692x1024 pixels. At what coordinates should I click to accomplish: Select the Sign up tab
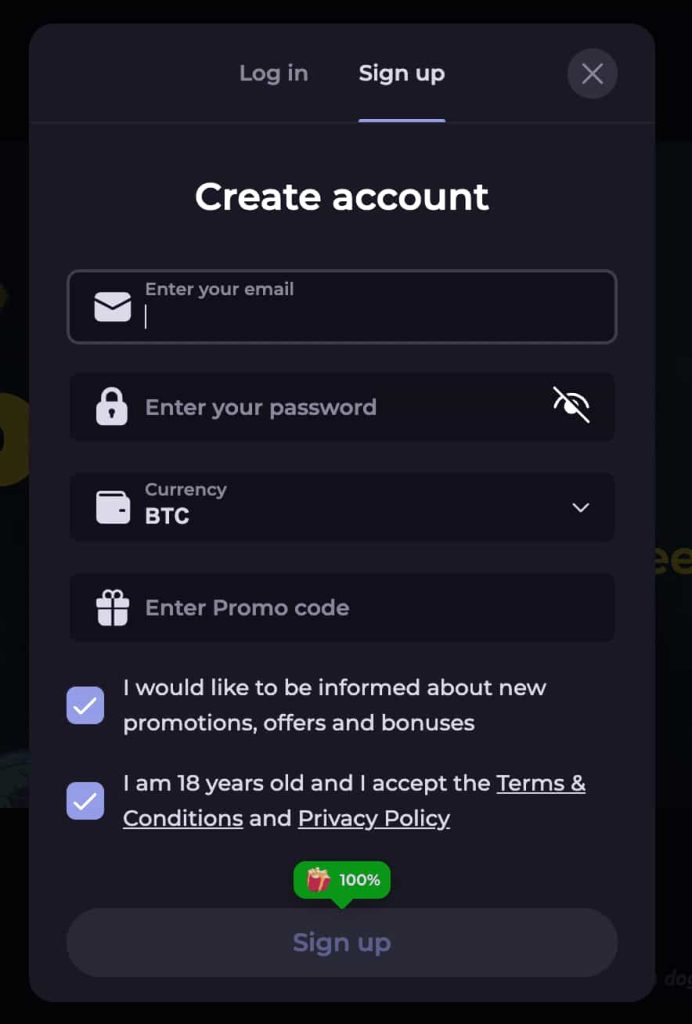pyautogui.click(x=401, y=73)
